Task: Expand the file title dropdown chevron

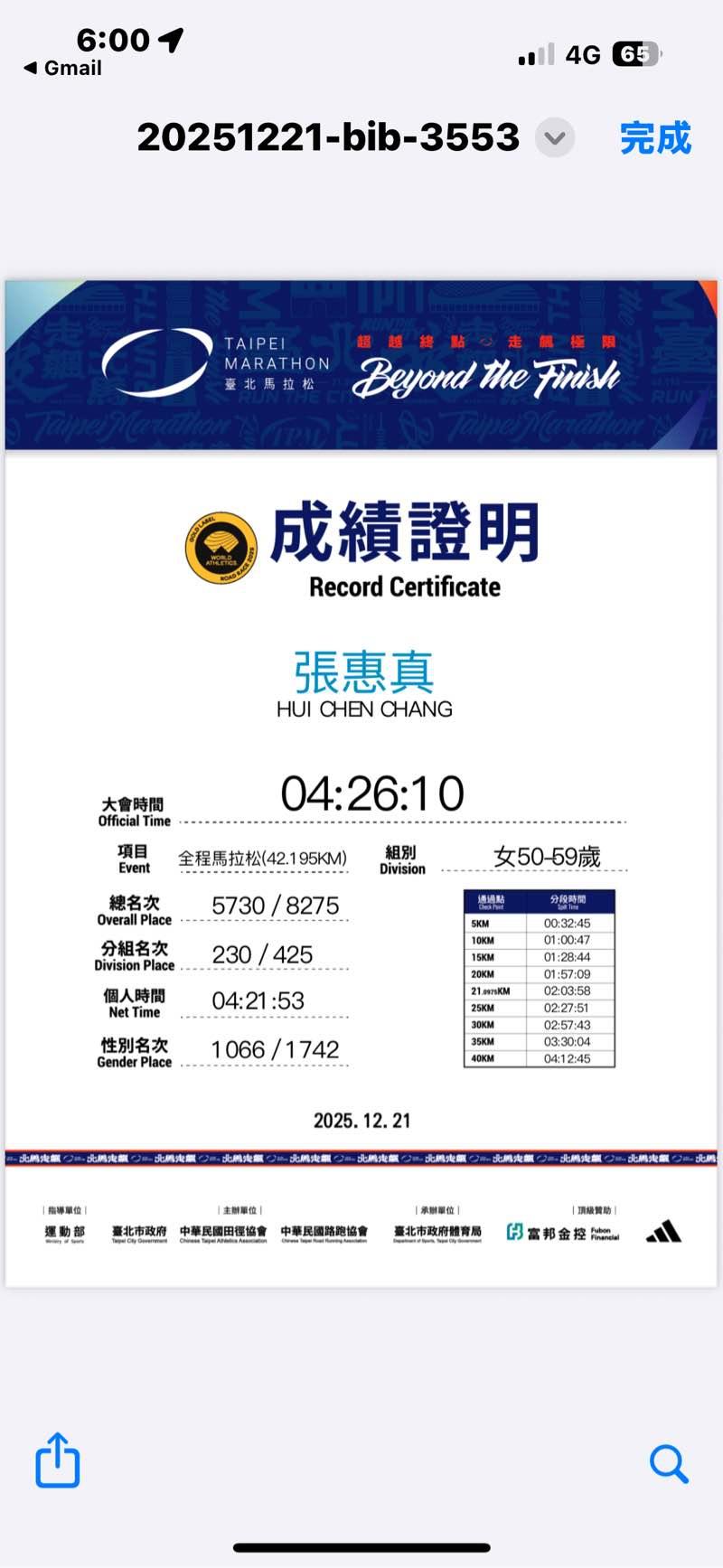Action: point(555,138)
